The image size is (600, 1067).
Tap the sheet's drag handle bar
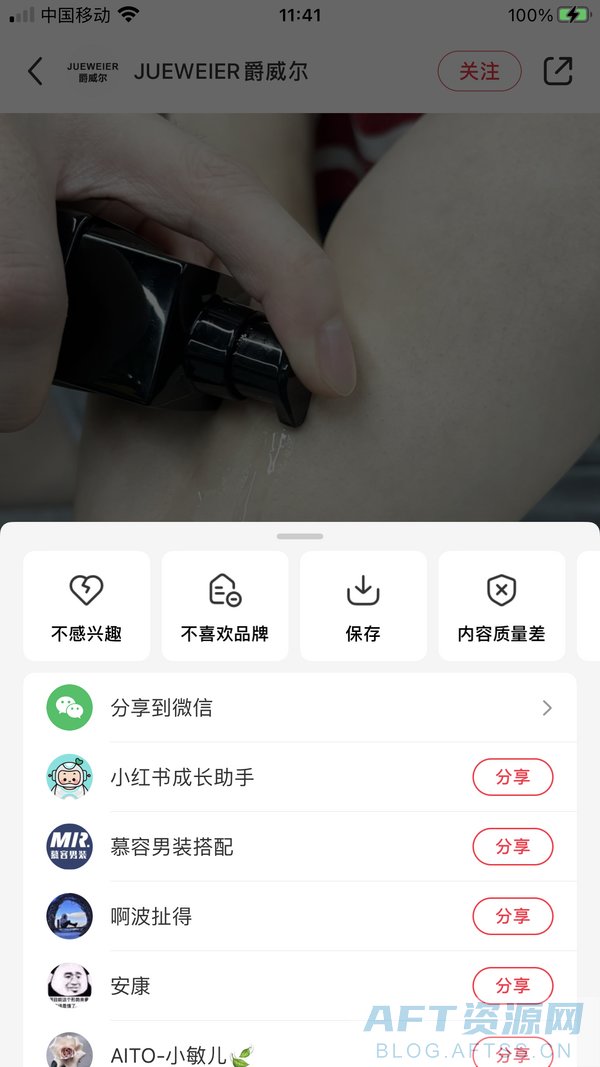click(300, 537)
